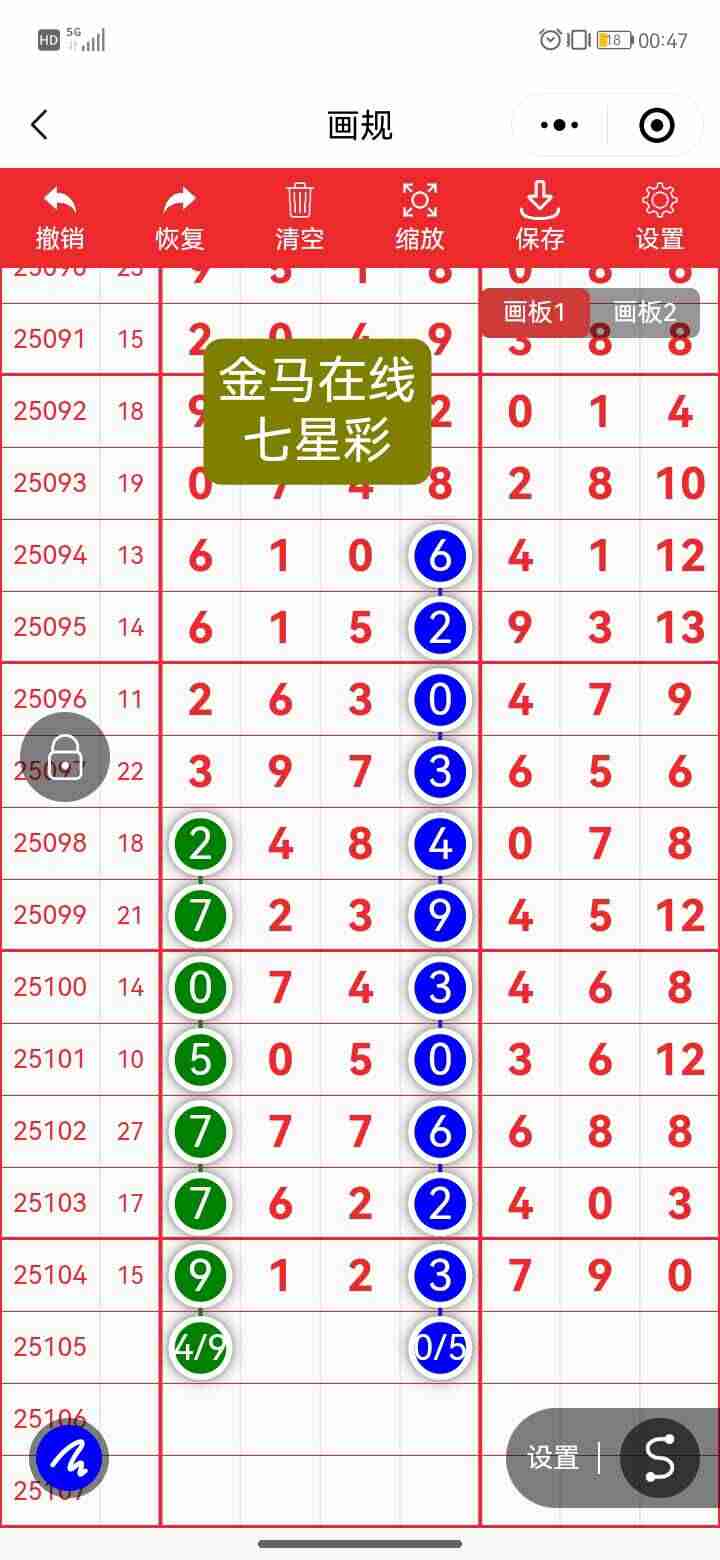Screen dimensions: 720x1560
Task: Toggle the blue circle mark on 6 in row 25094
Action: click(439, 556)
